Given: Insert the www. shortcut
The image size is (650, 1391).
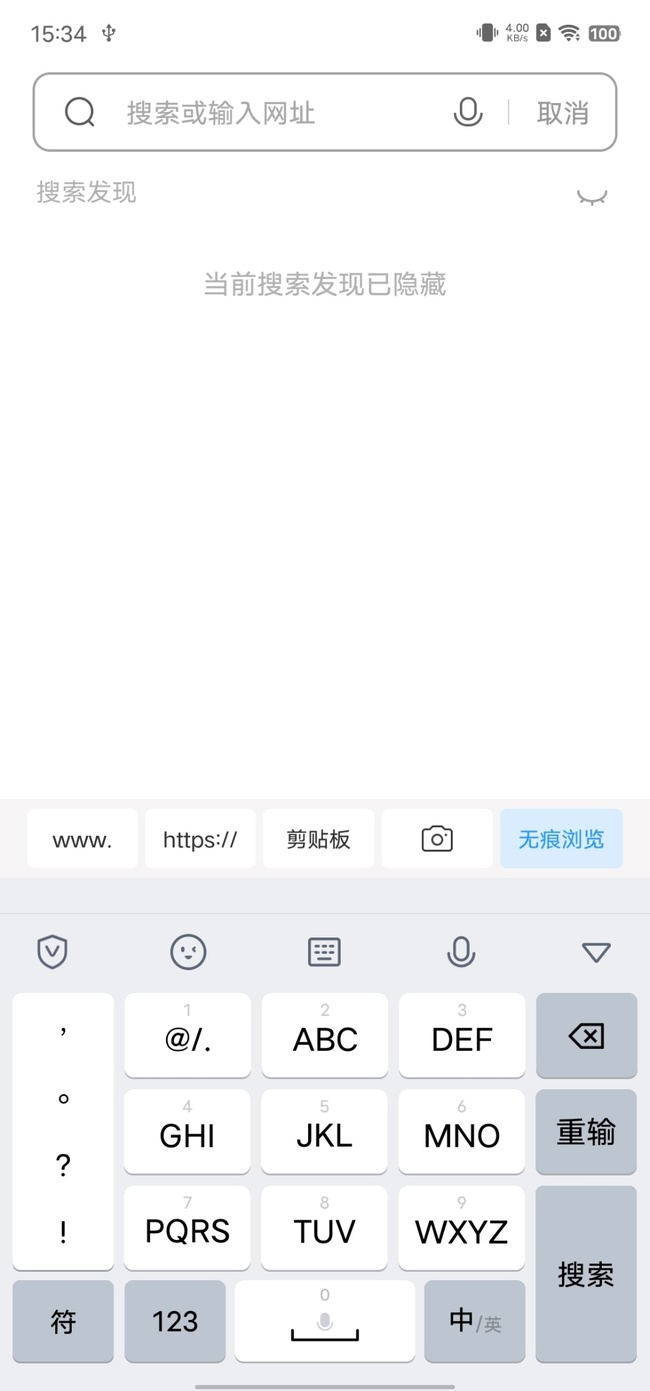Looking at the screenshot, I should click(82, 839).
